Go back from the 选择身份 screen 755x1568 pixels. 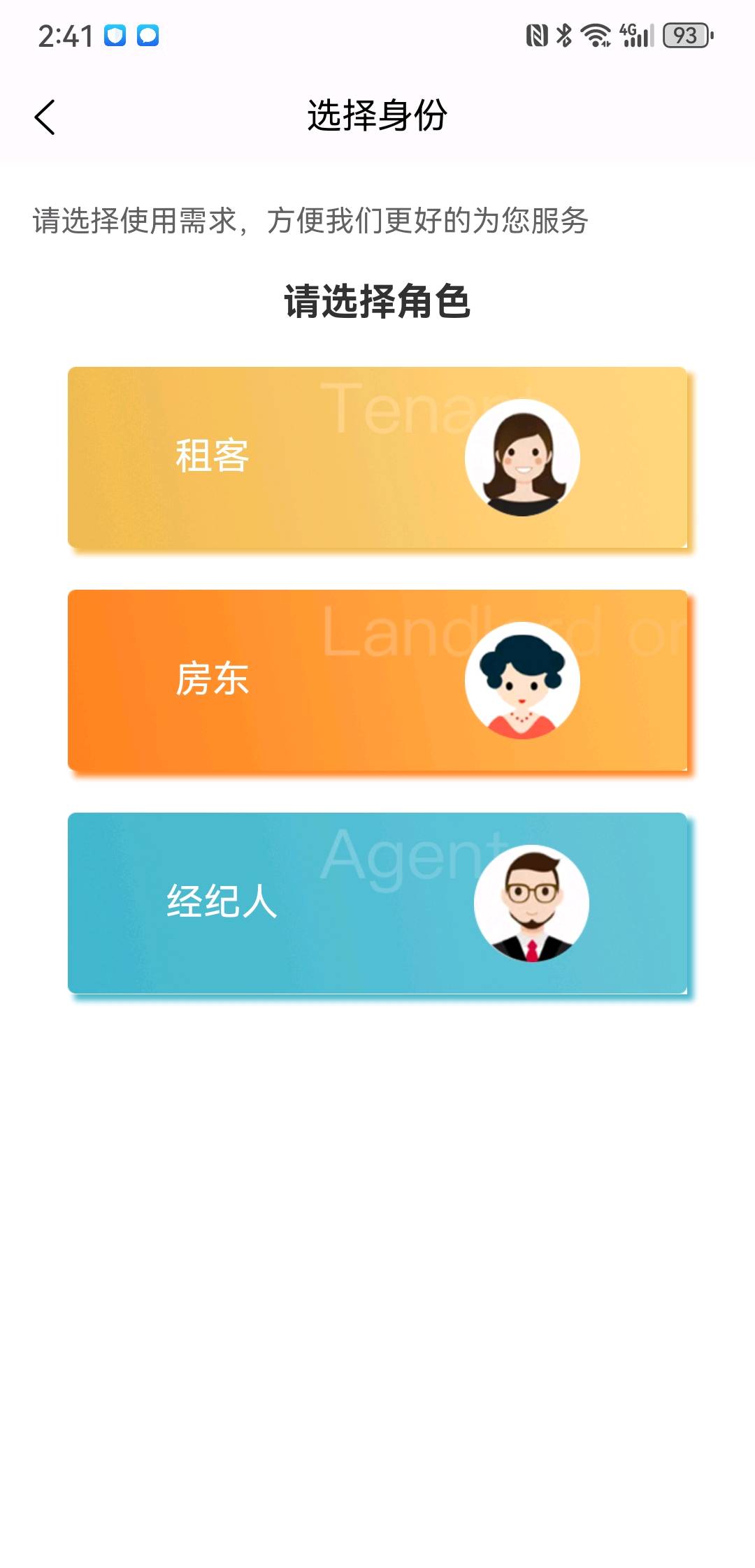[x=45, y=117]
